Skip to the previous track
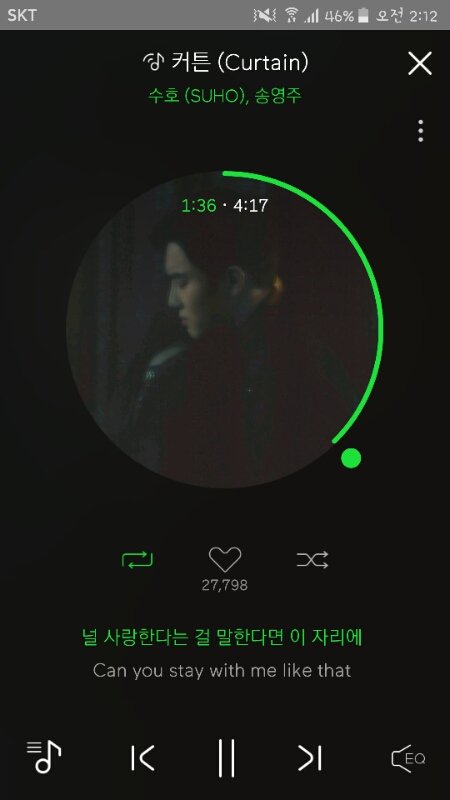The height and width of the screenshot is (800, 450). (142, 758)
